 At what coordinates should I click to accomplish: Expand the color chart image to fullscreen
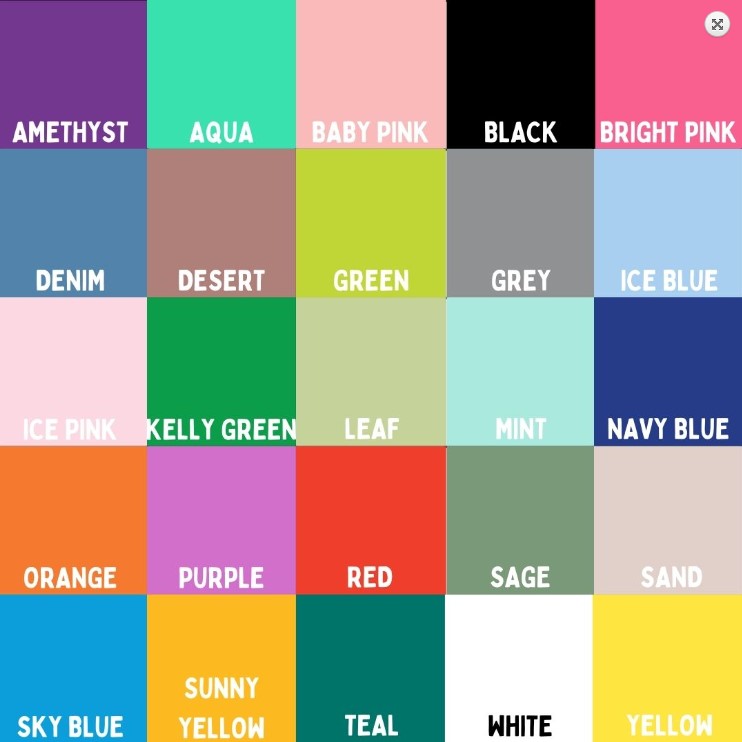(x=717, y=25)
